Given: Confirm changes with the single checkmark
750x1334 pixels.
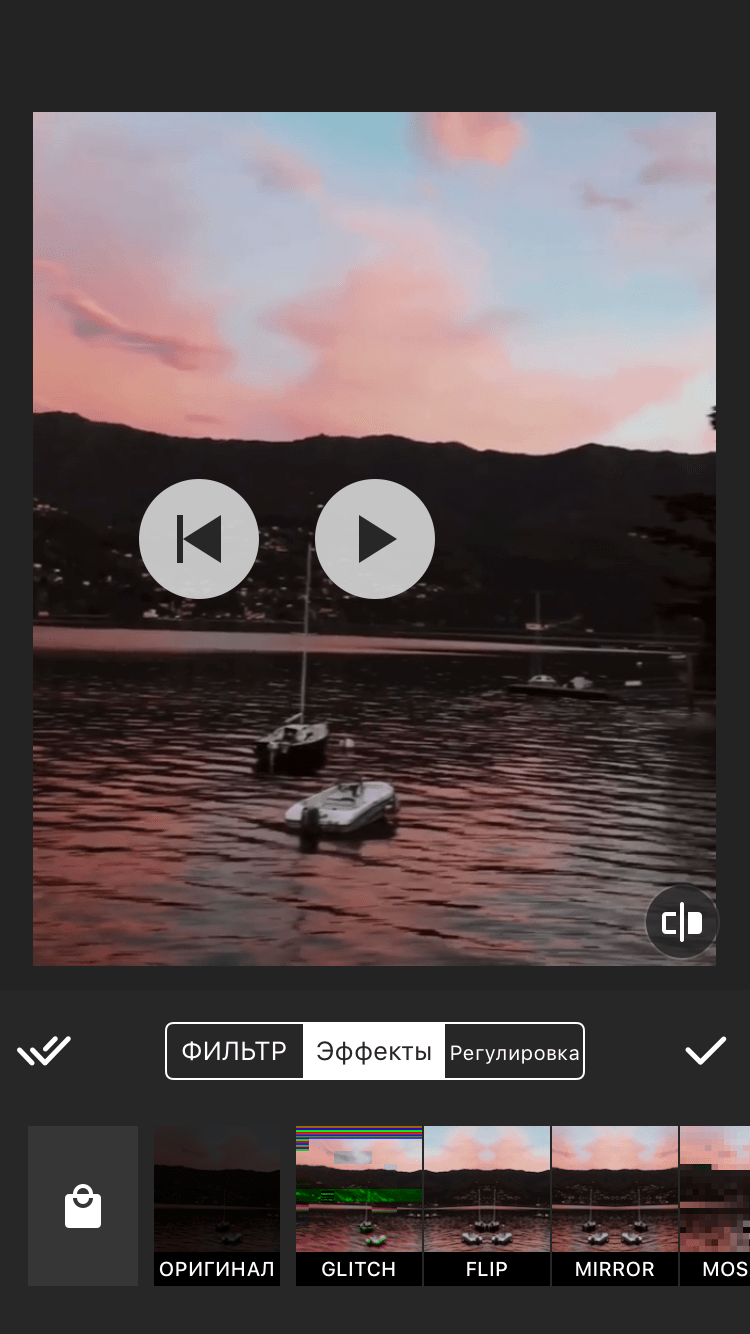Looking at the screenshot, I should click(705, 1051).
